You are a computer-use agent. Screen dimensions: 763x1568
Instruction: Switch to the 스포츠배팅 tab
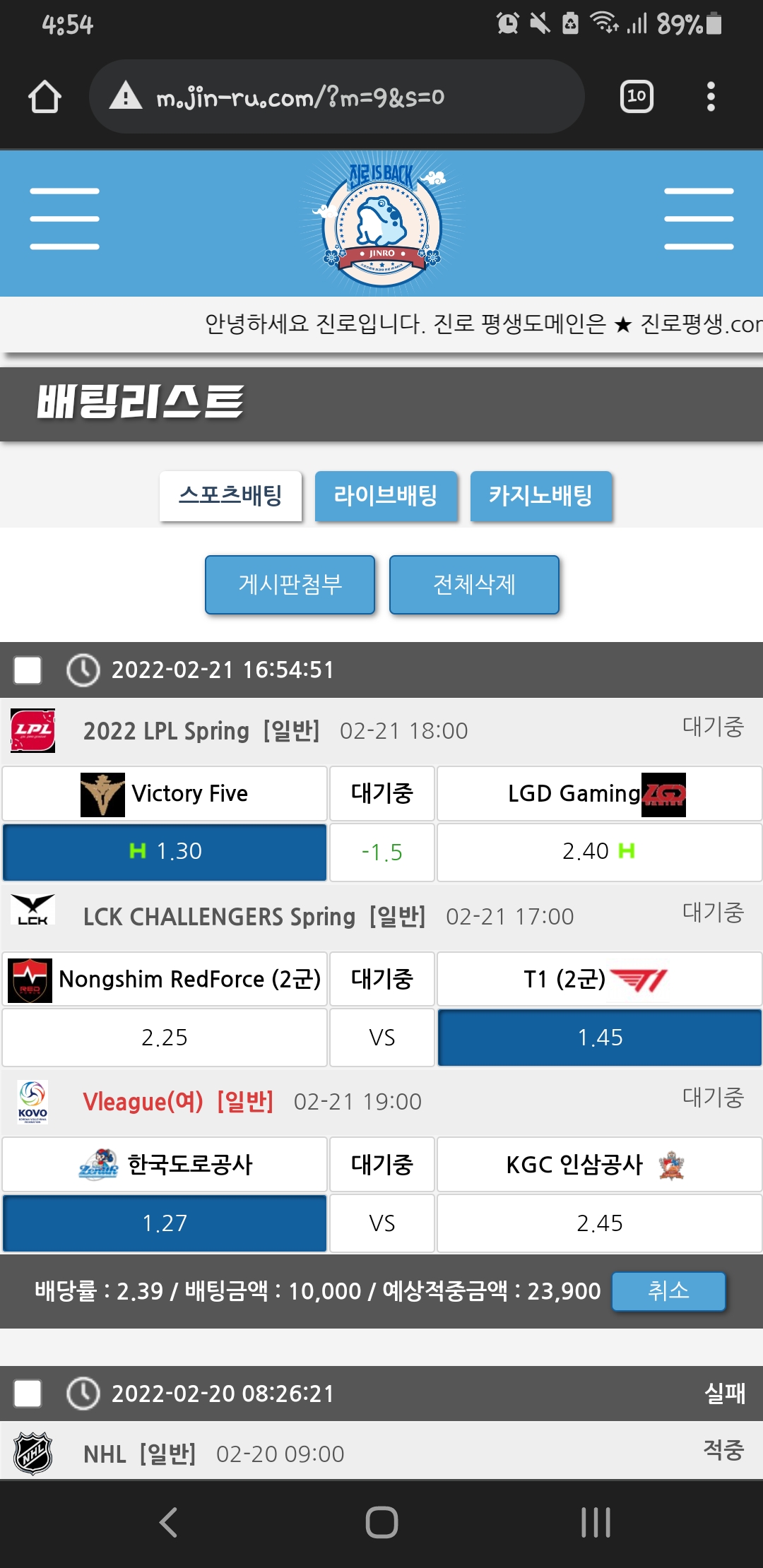point(230,496)
